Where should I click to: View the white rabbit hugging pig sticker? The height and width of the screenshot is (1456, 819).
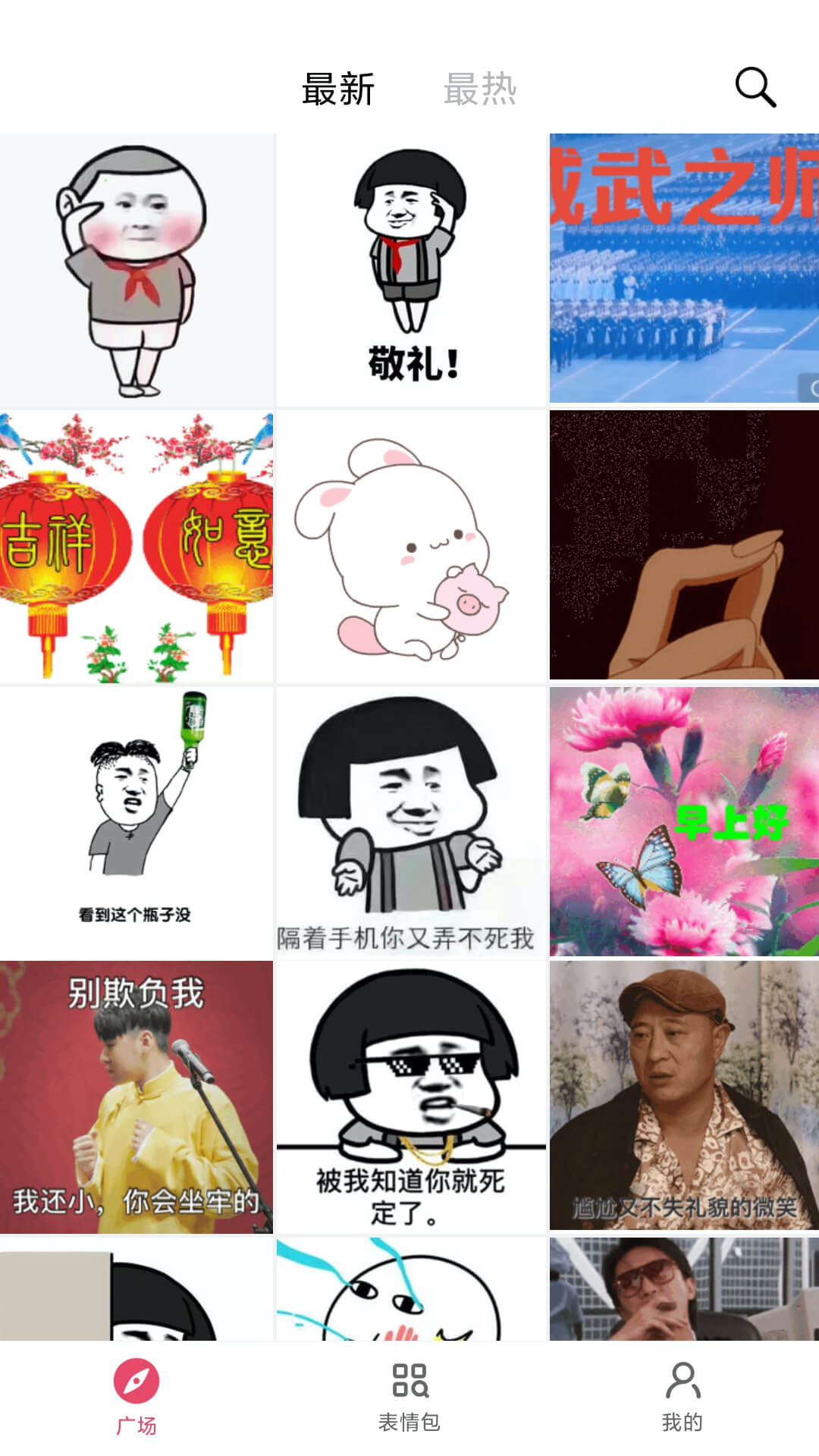[411, 546]
